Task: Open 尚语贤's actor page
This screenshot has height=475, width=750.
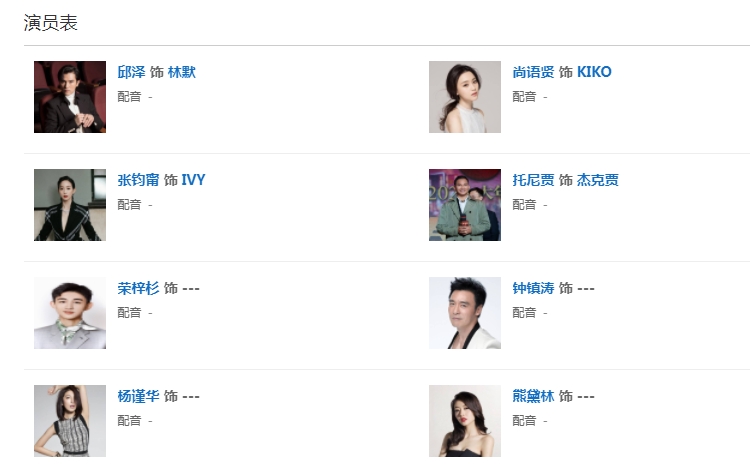Action: coord(533,72)
